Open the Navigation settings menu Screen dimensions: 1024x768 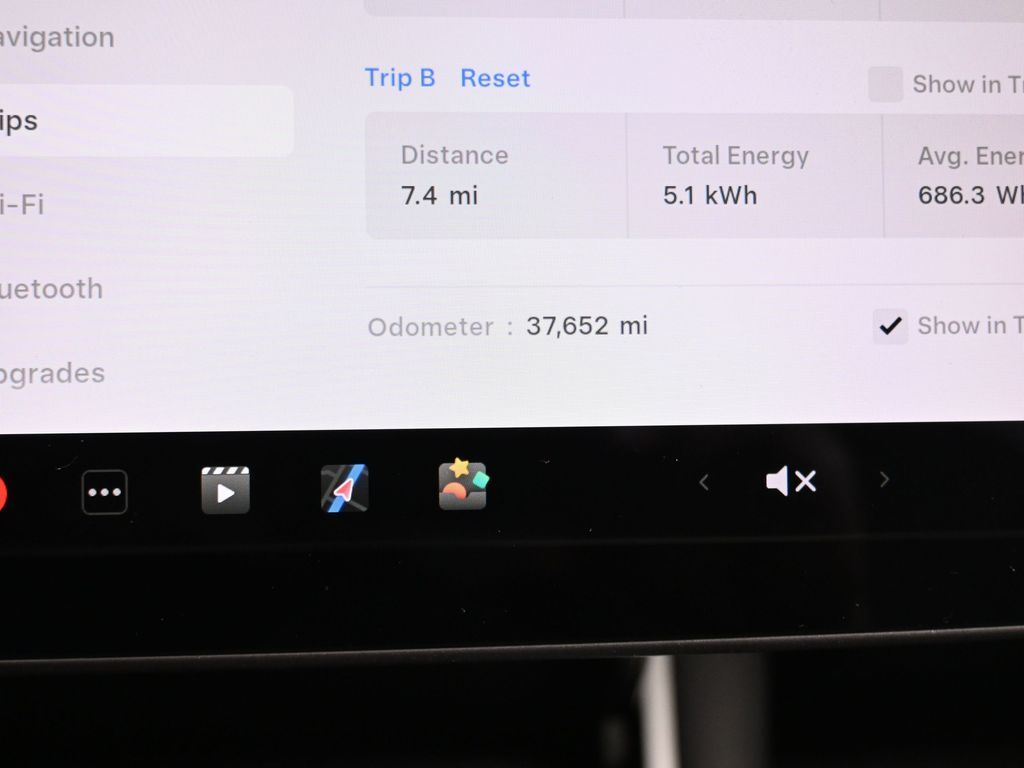tap(57, 38)
